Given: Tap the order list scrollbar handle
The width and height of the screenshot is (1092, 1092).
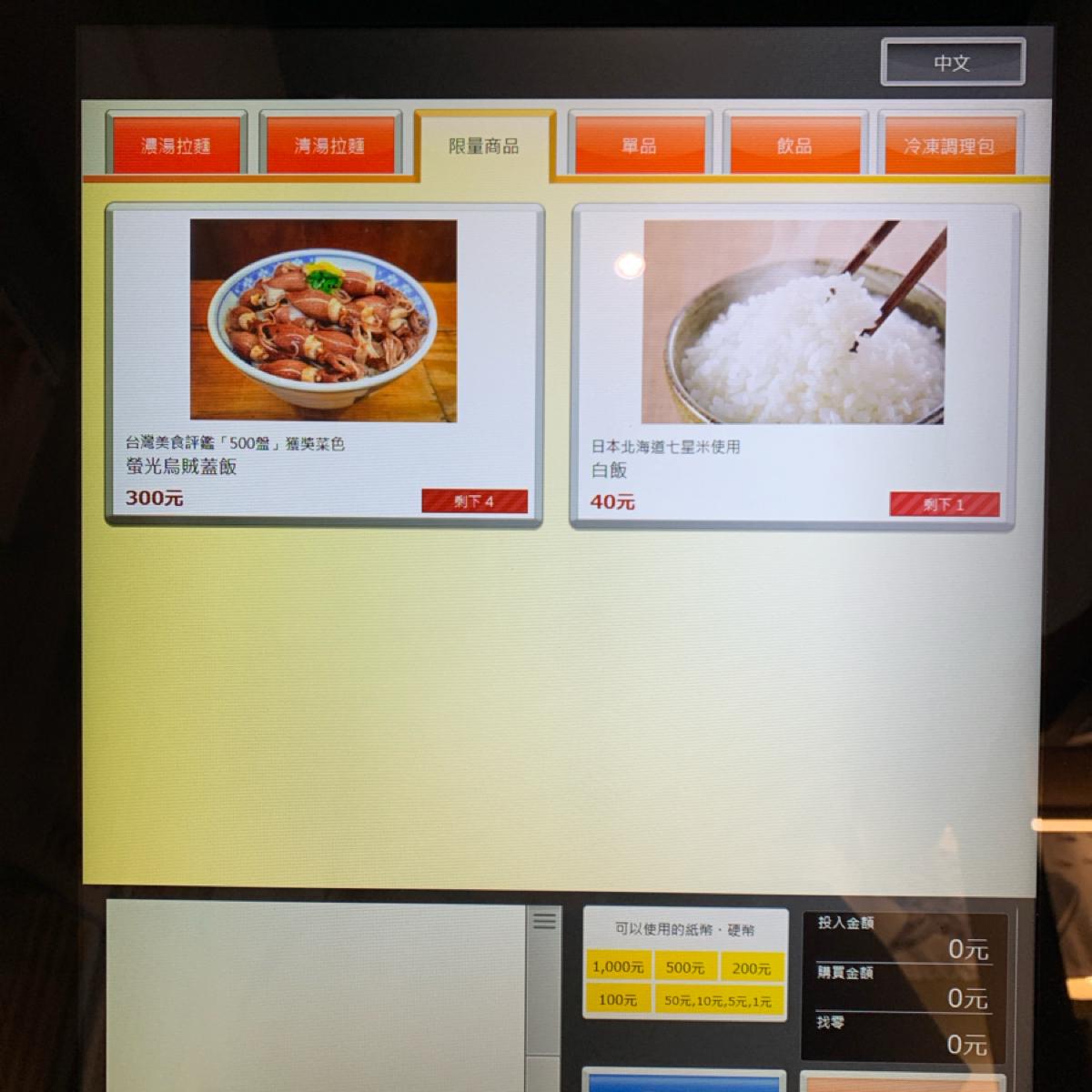Looking at the screenshot, I should 544,921.
